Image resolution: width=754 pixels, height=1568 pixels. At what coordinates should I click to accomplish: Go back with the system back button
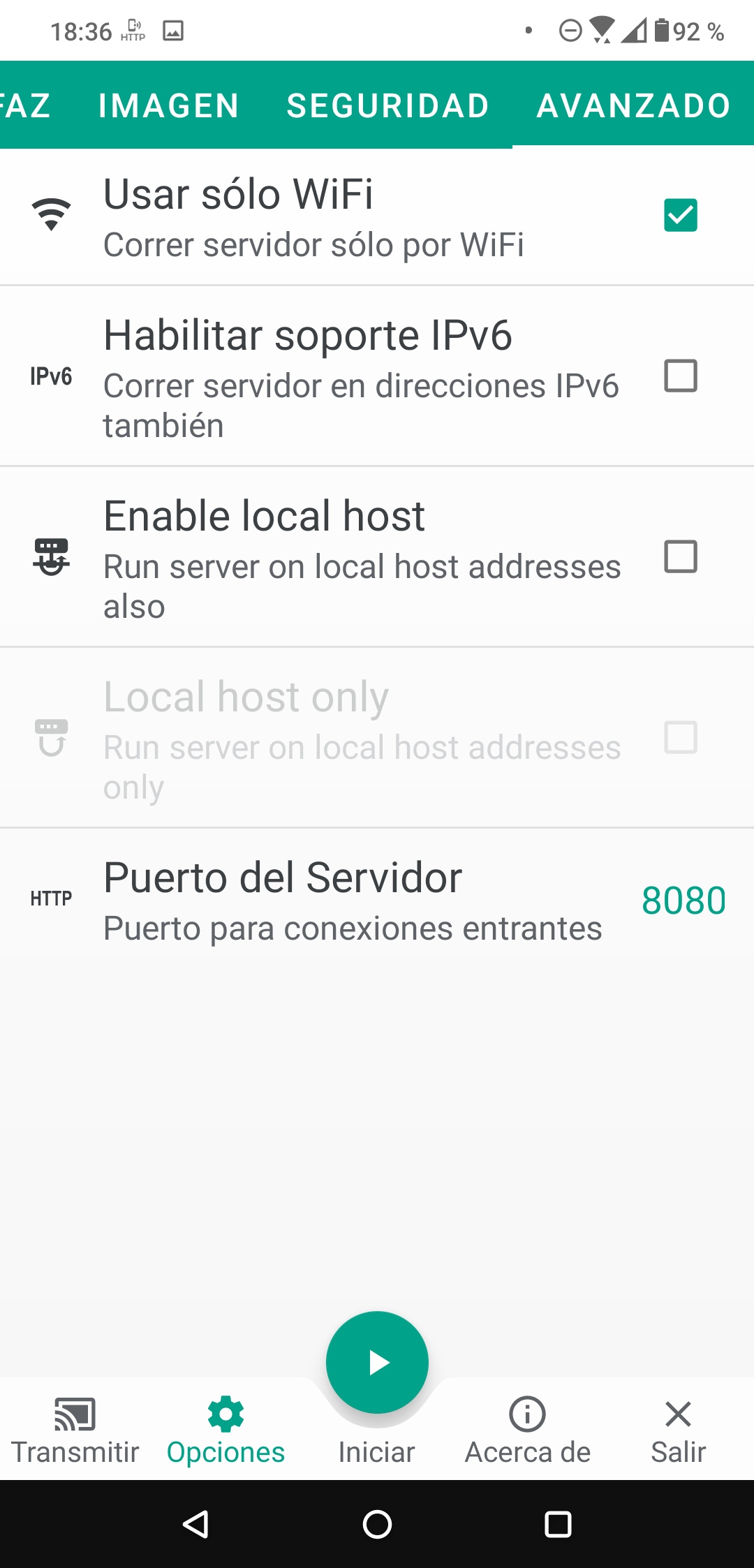coord(196,1524)
